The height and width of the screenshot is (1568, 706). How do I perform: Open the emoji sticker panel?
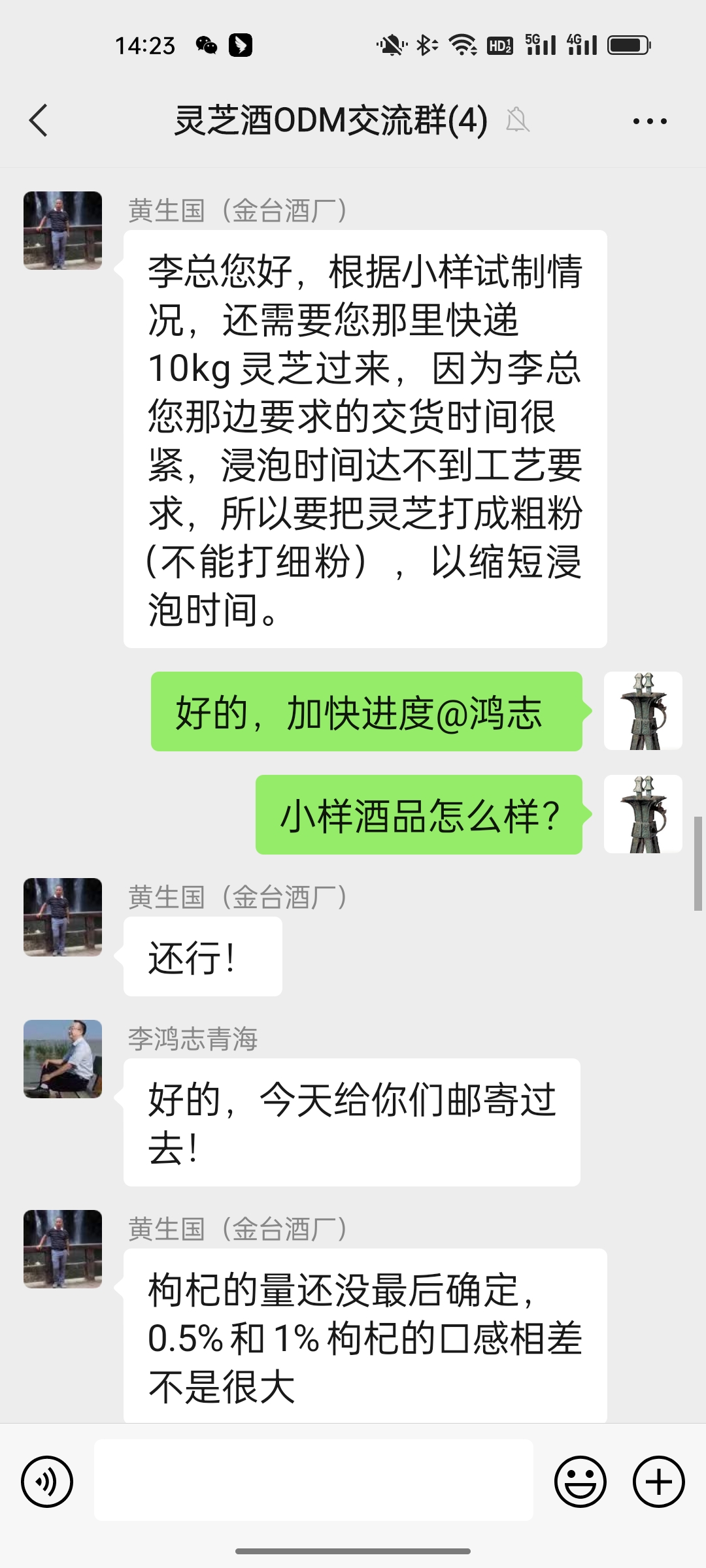(x=580, y=1481)
